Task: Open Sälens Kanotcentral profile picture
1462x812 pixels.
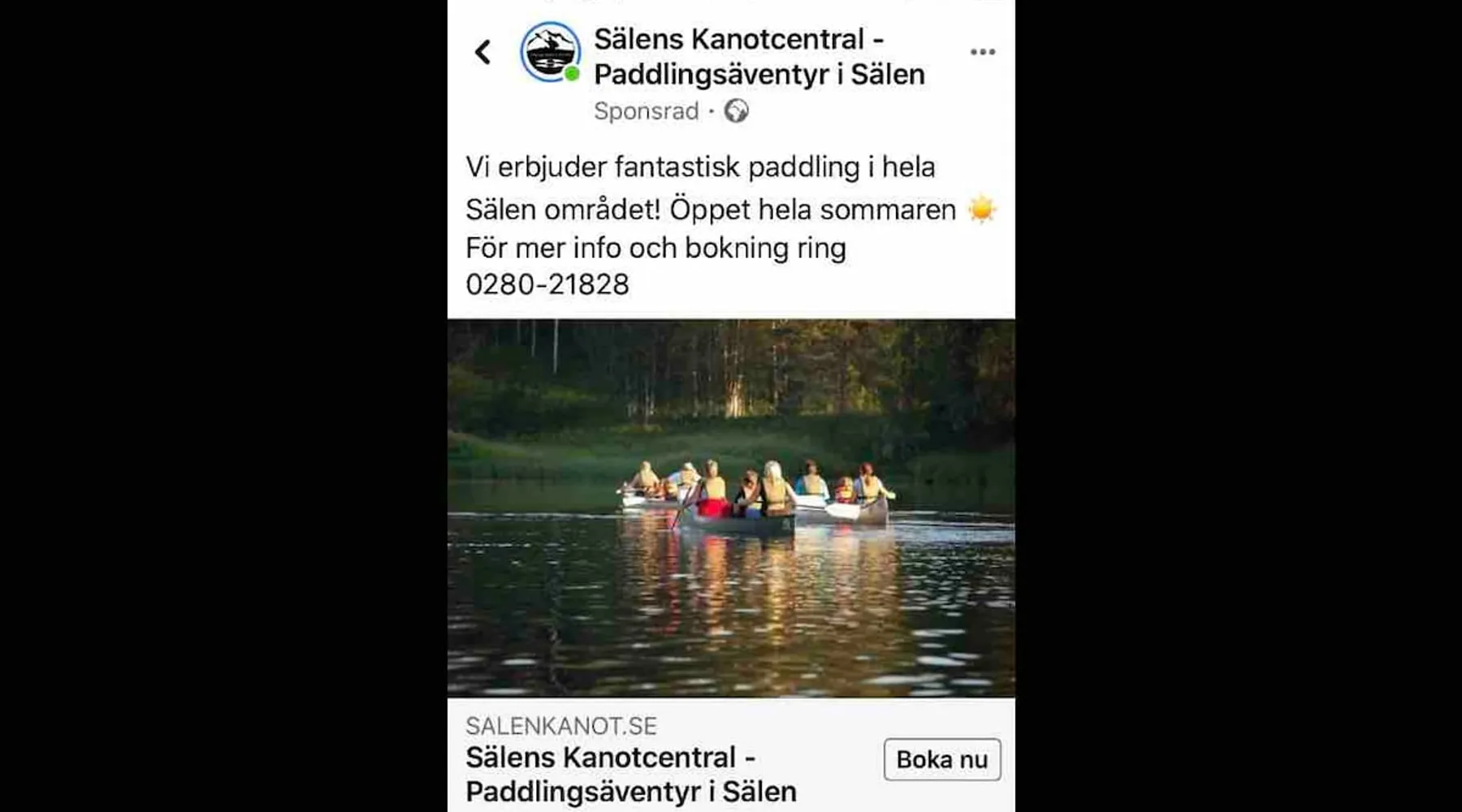Action: [x=550, y=53]
